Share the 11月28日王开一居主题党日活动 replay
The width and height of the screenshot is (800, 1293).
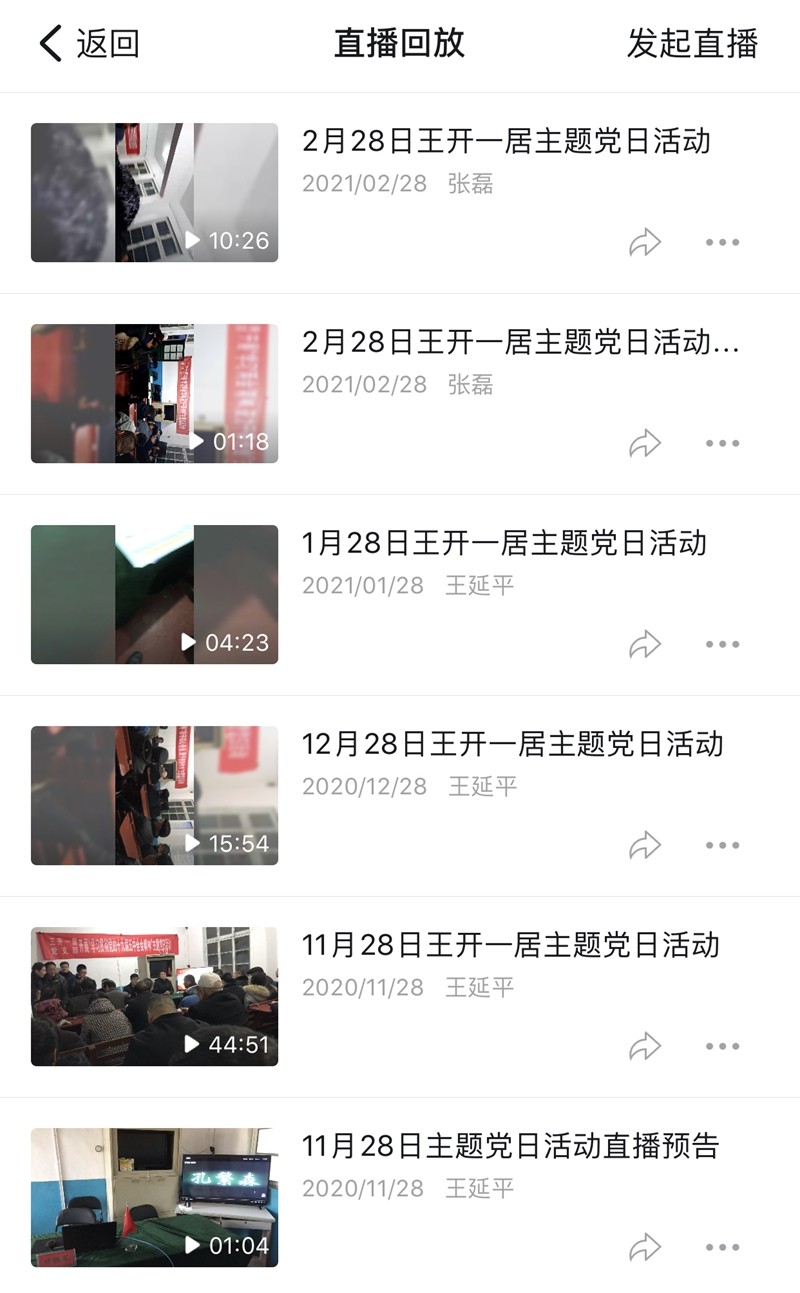pyautogui.click(x=645, y=1046)
